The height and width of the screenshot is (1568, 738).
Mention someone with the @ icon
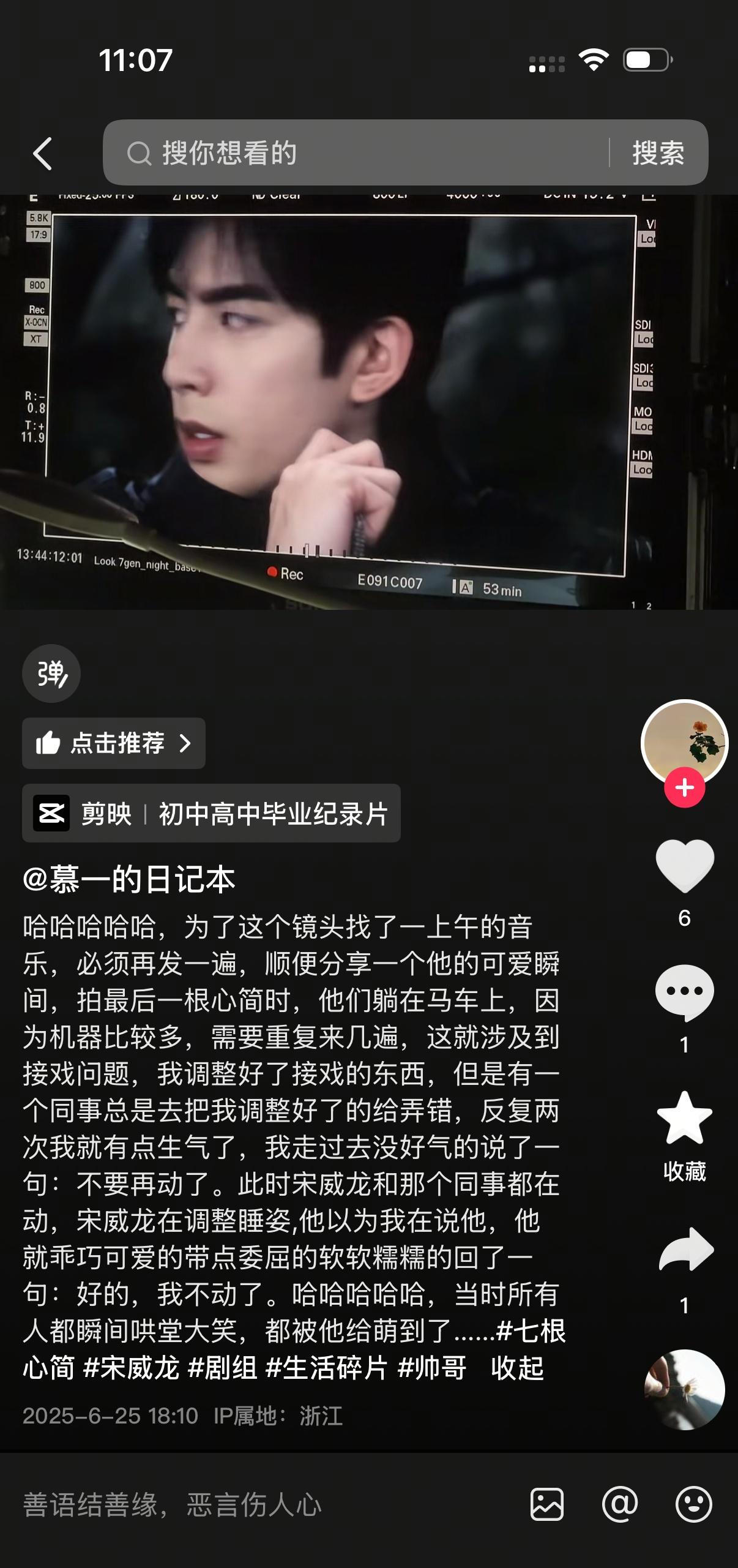pyautogui.click(x=620, y=1504)
